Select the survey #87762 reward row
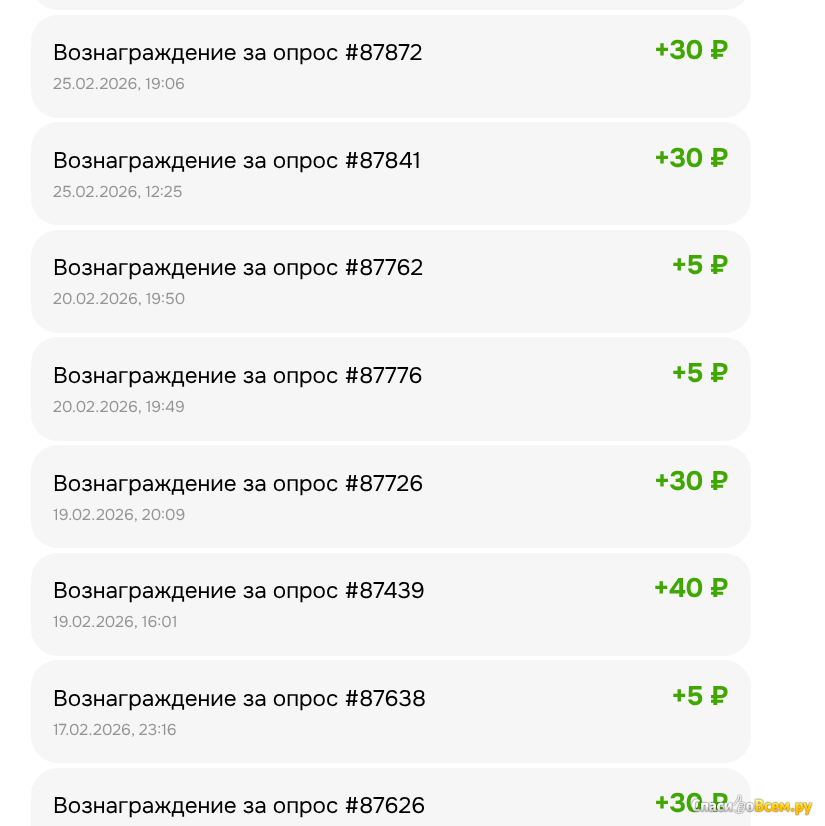Viewport: 825px width, 826px height. pyautogui.click(x=390, y=281)
